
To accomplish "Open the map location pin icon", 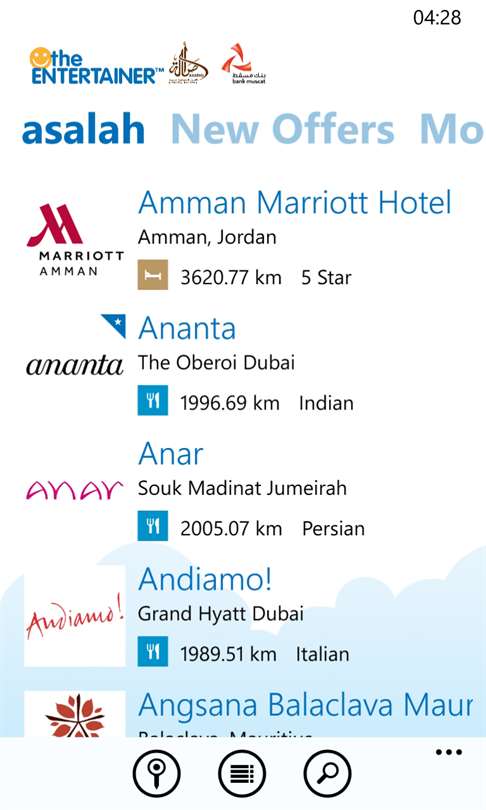I will 156,774.
